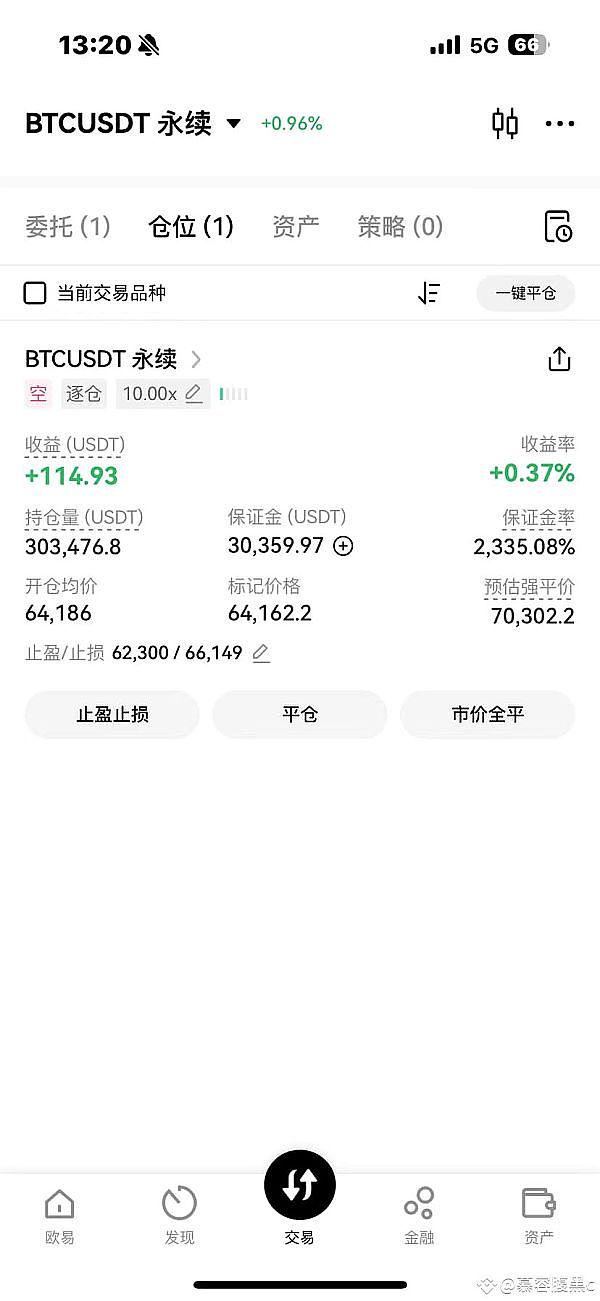The image size is (600, 1301).
Task: Edit the 10.00x leverage
Action: click(x=194, y=394)
